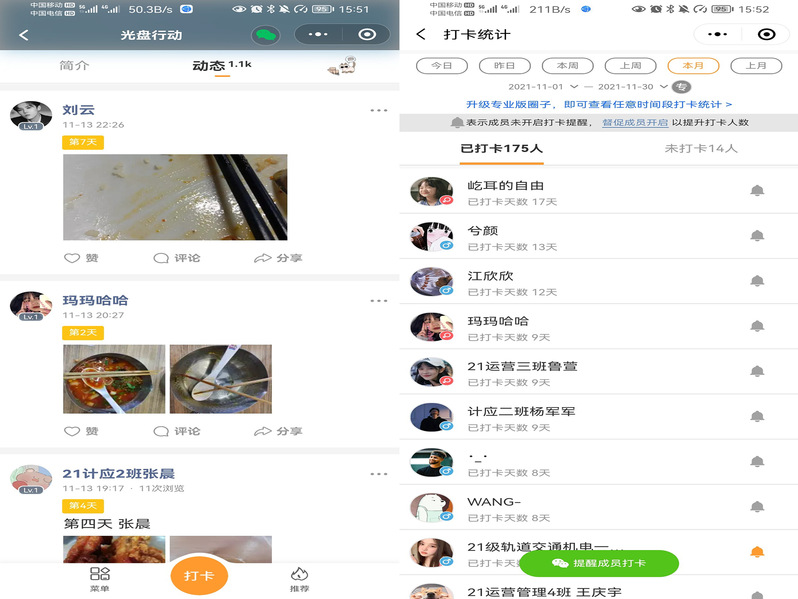This screenshot has width=798, height=599.
Task: Share 玛玛哈哈's post
Action: tap(278, 431)
